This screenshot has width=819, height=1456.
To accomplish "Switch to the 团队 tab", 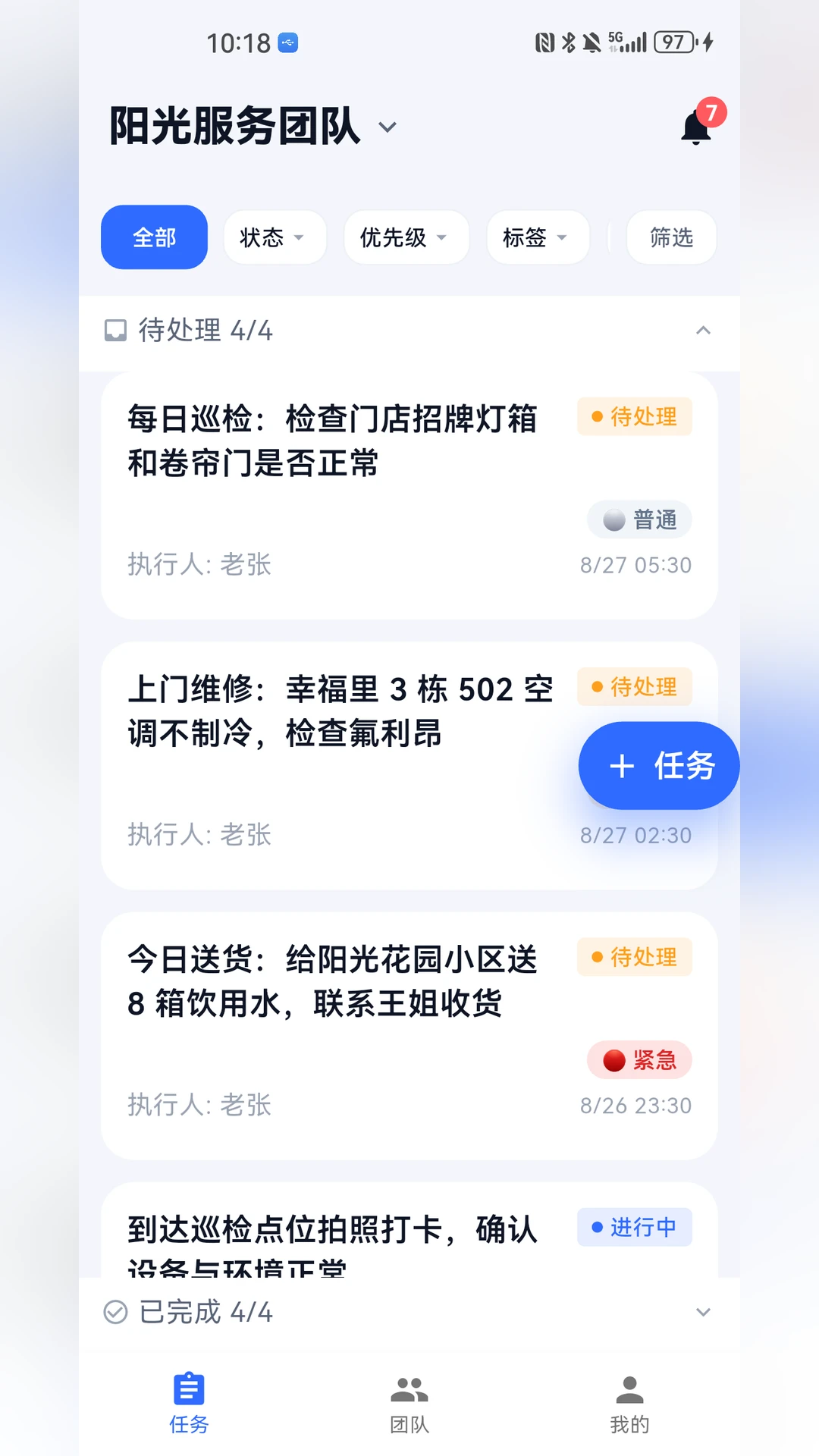I will [x=409, y=1404].
